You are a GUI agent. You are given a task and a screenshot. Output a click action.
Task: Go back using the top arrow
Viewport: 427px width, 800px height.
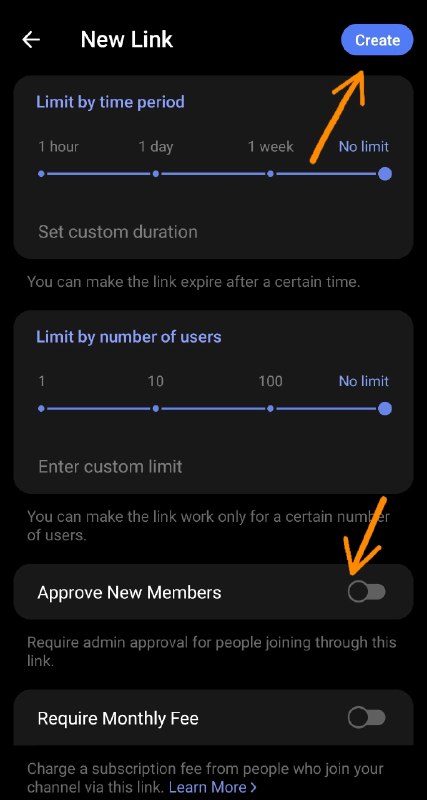pos(31,40)
